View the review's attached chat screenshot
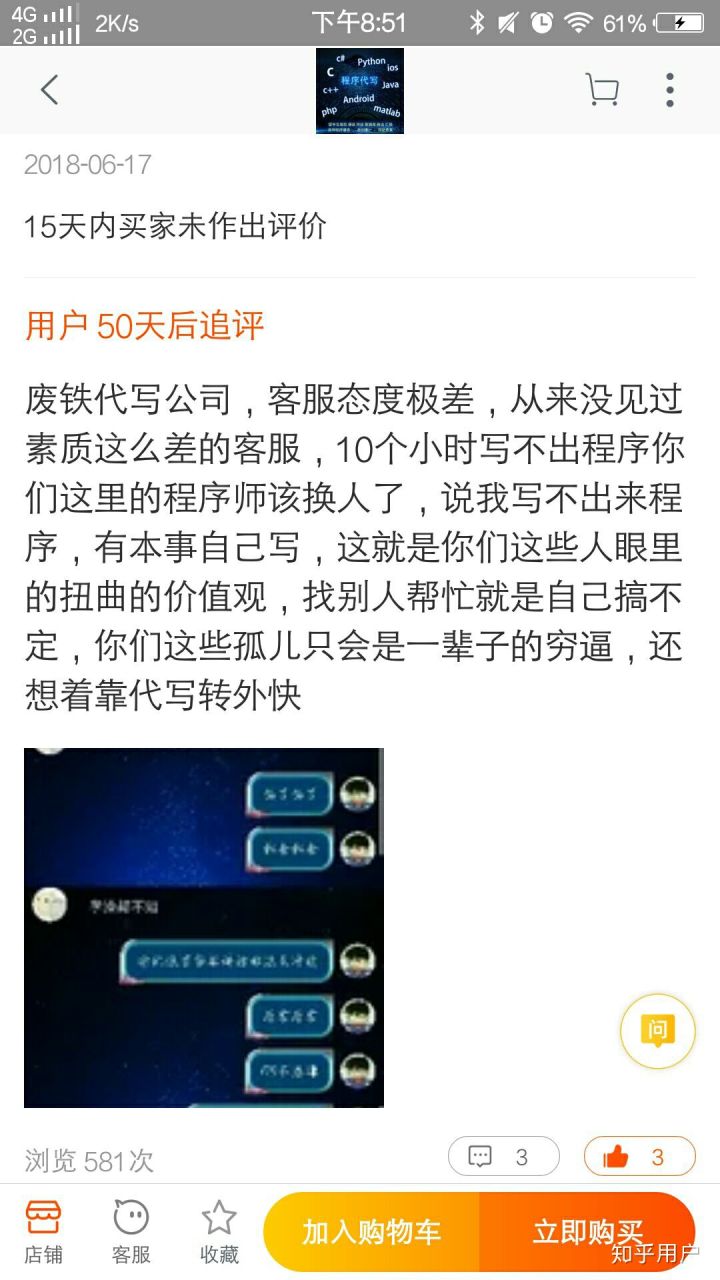720x1280 pixels. point(204,927)
